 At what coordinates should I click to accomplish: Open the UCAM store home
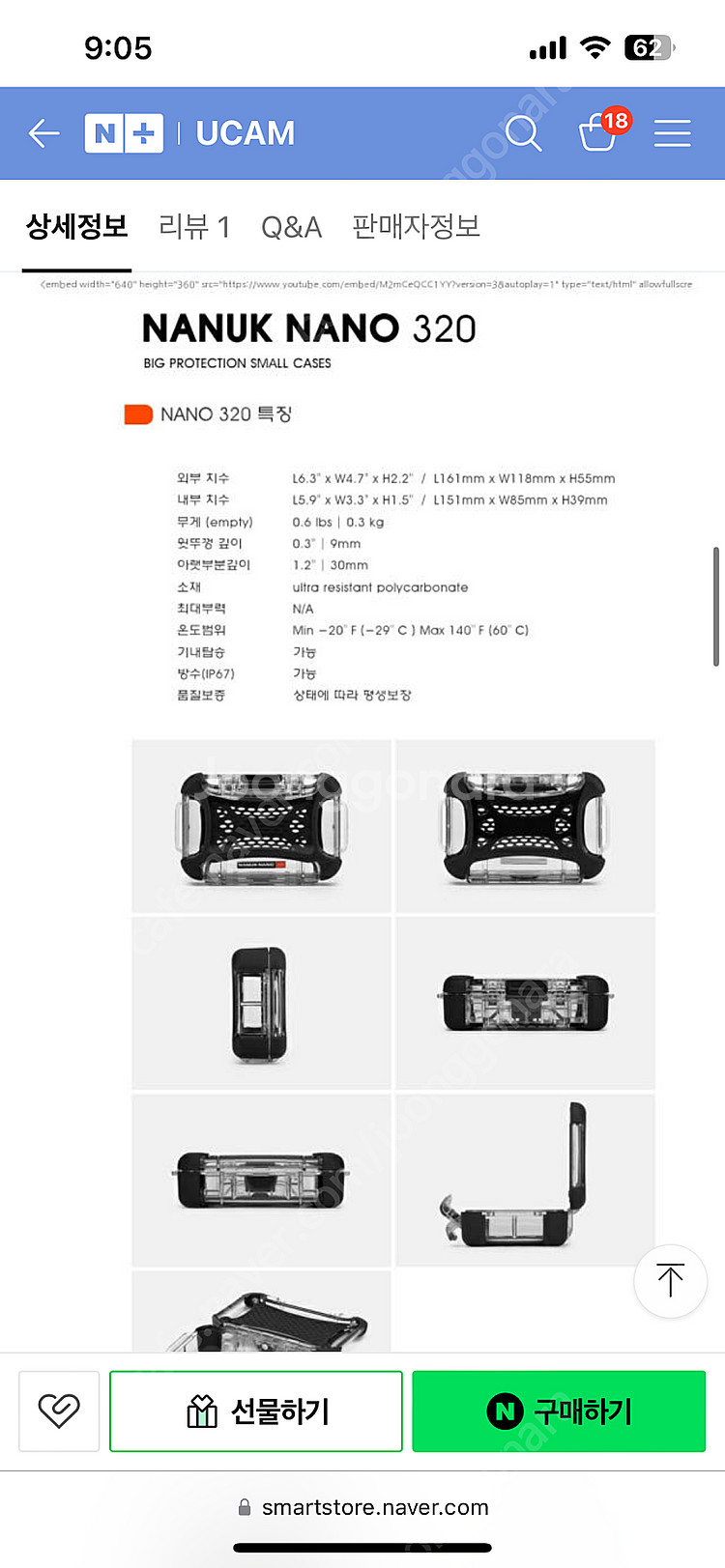click(246, 133)
